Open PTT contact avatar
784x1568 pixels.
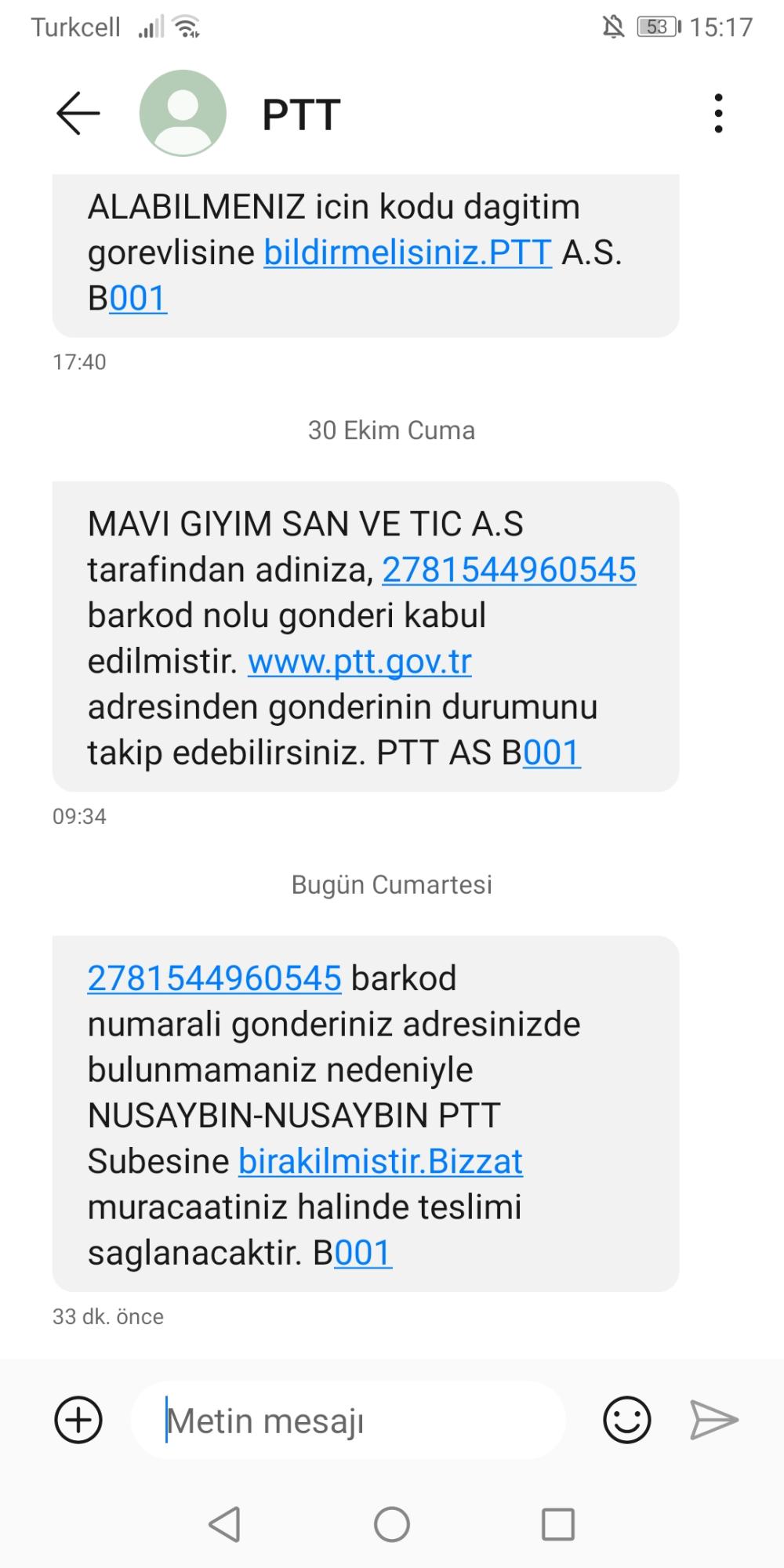click(x=183, y=113)
